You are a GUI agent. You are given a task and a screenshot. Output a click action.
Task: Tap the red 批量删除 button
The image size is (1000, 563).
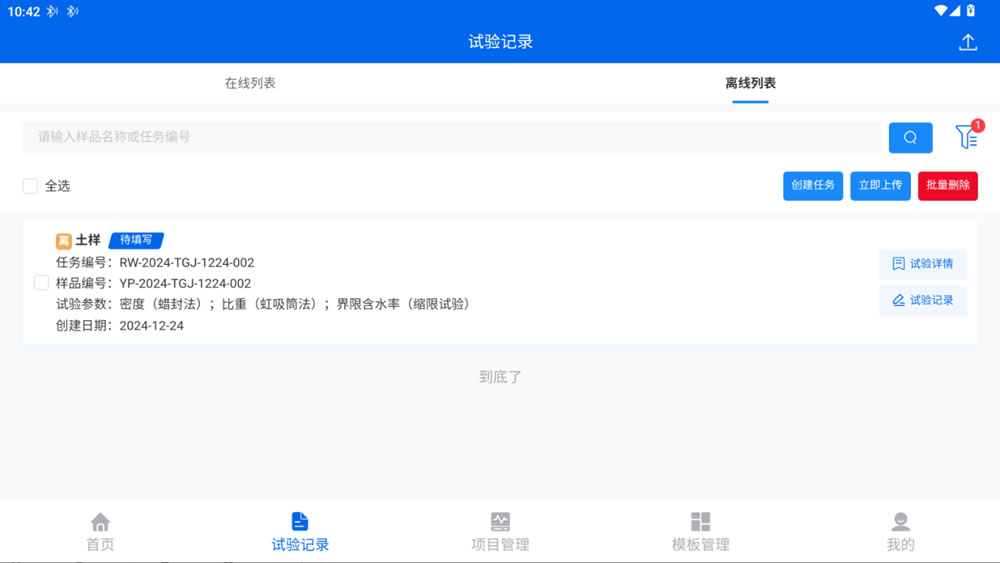(947, 186)
